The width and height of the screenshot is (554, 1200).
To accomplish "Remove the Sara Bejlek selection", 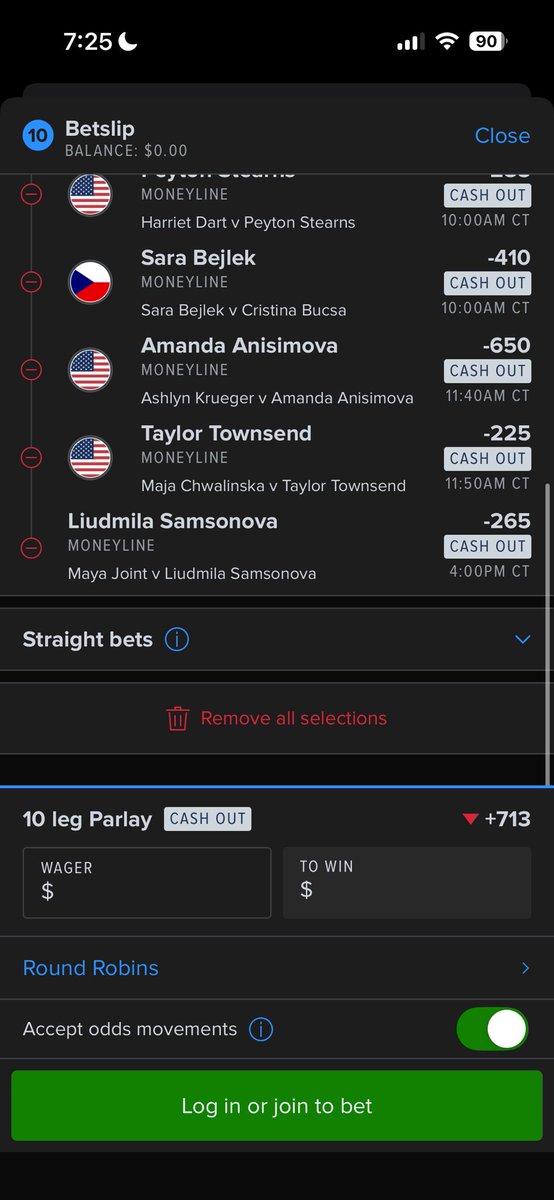I will pyautogui.click(x=32, y=282).
